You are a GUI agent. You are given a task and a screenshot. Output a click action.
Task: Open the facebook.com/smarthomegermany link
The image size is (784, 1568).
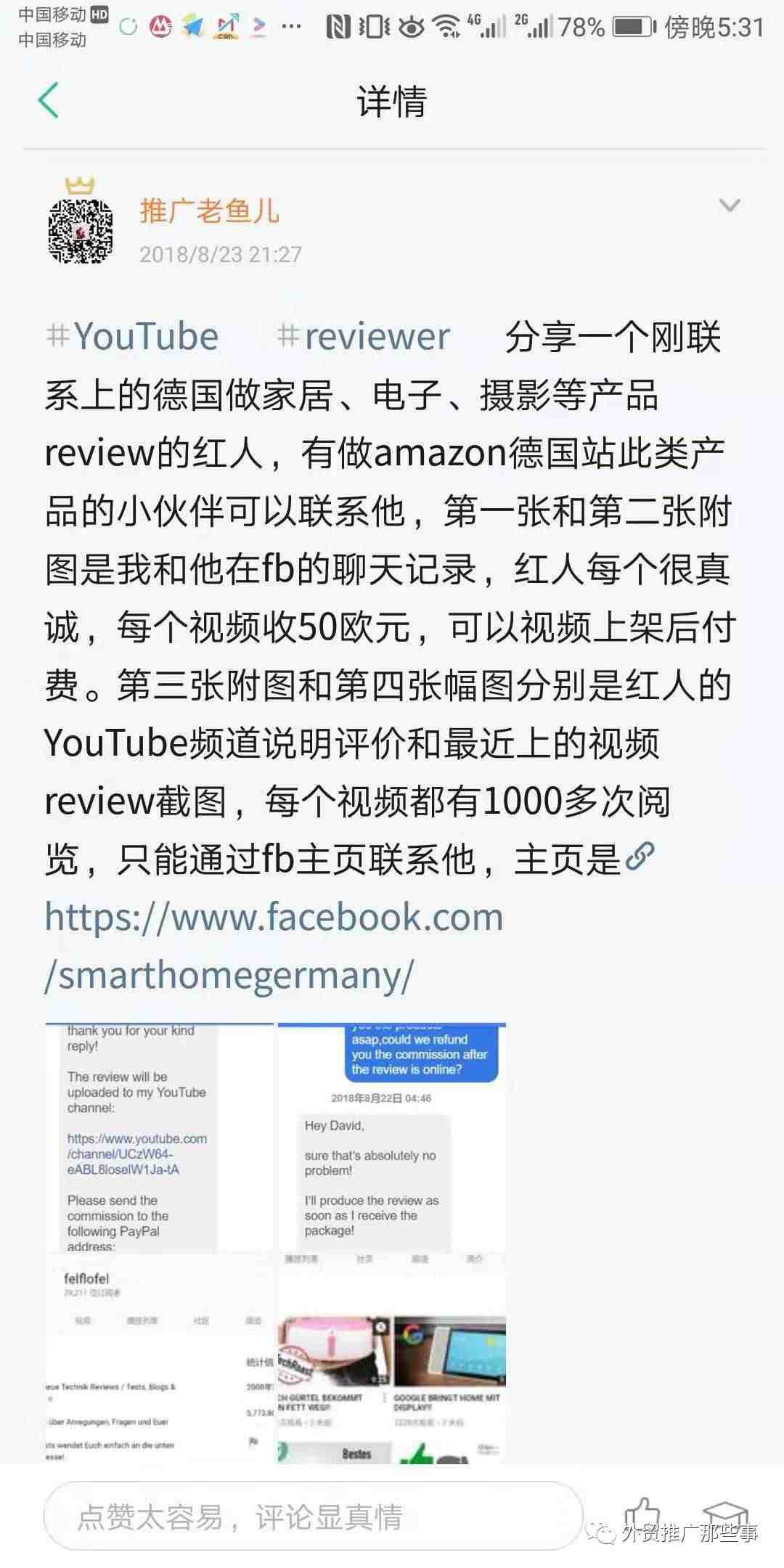(x=274, y=946)
